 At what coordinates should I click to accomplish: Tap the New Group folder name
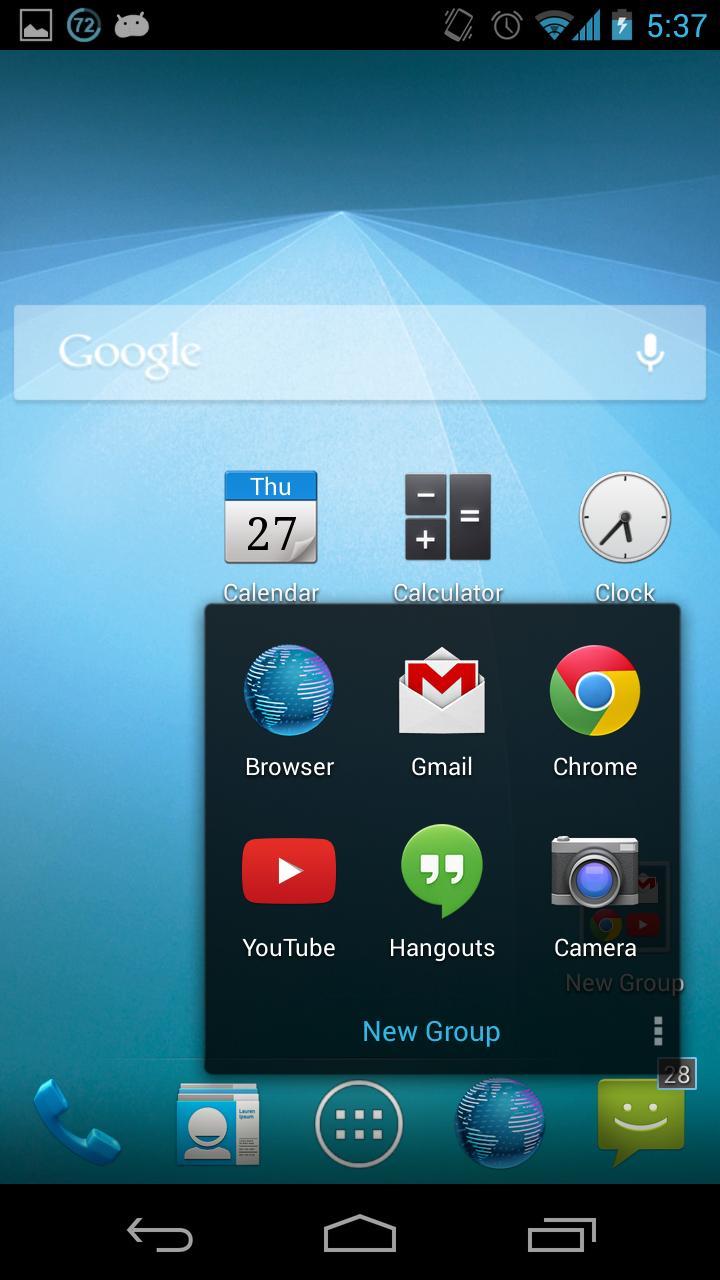point(431,1031)
